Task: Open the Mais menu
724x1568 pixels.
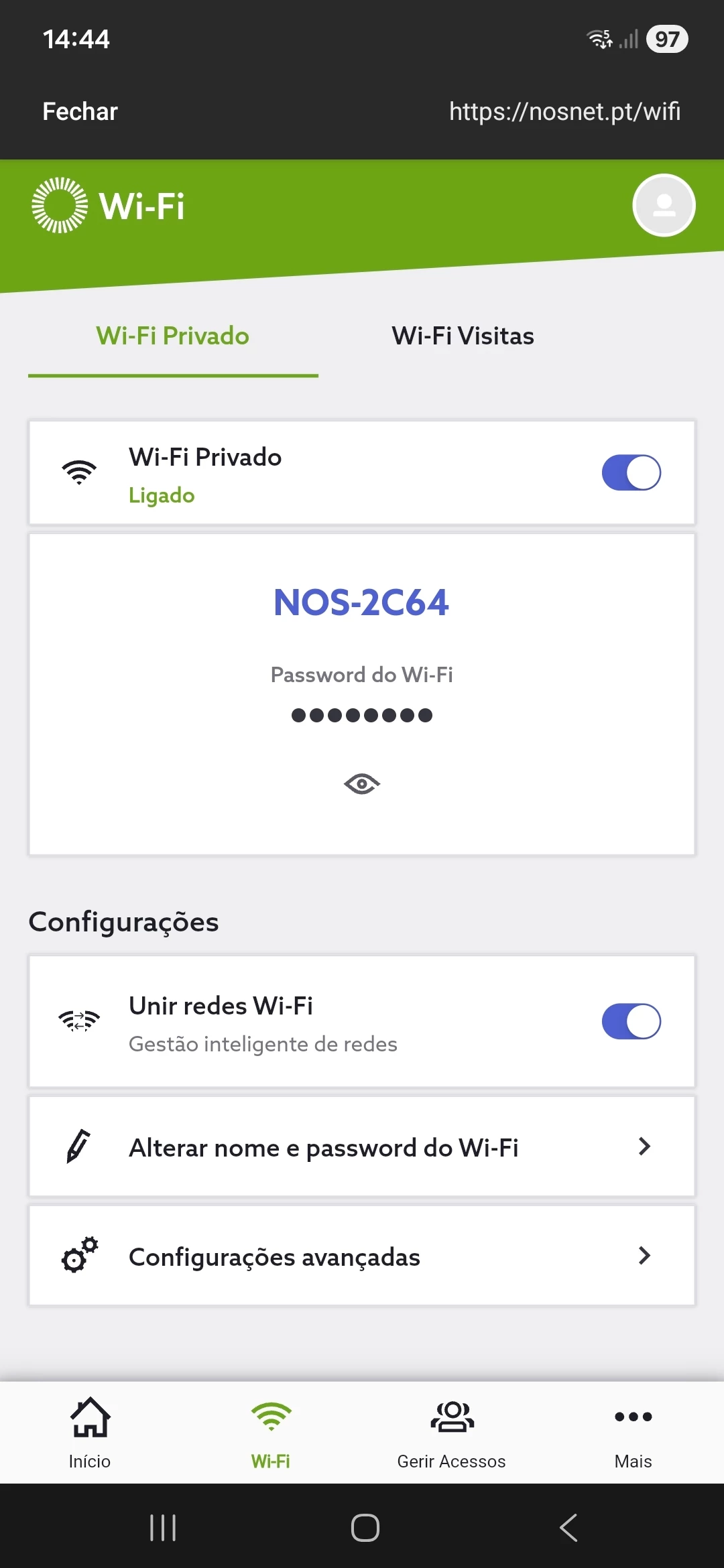Action: [633, 1433]
